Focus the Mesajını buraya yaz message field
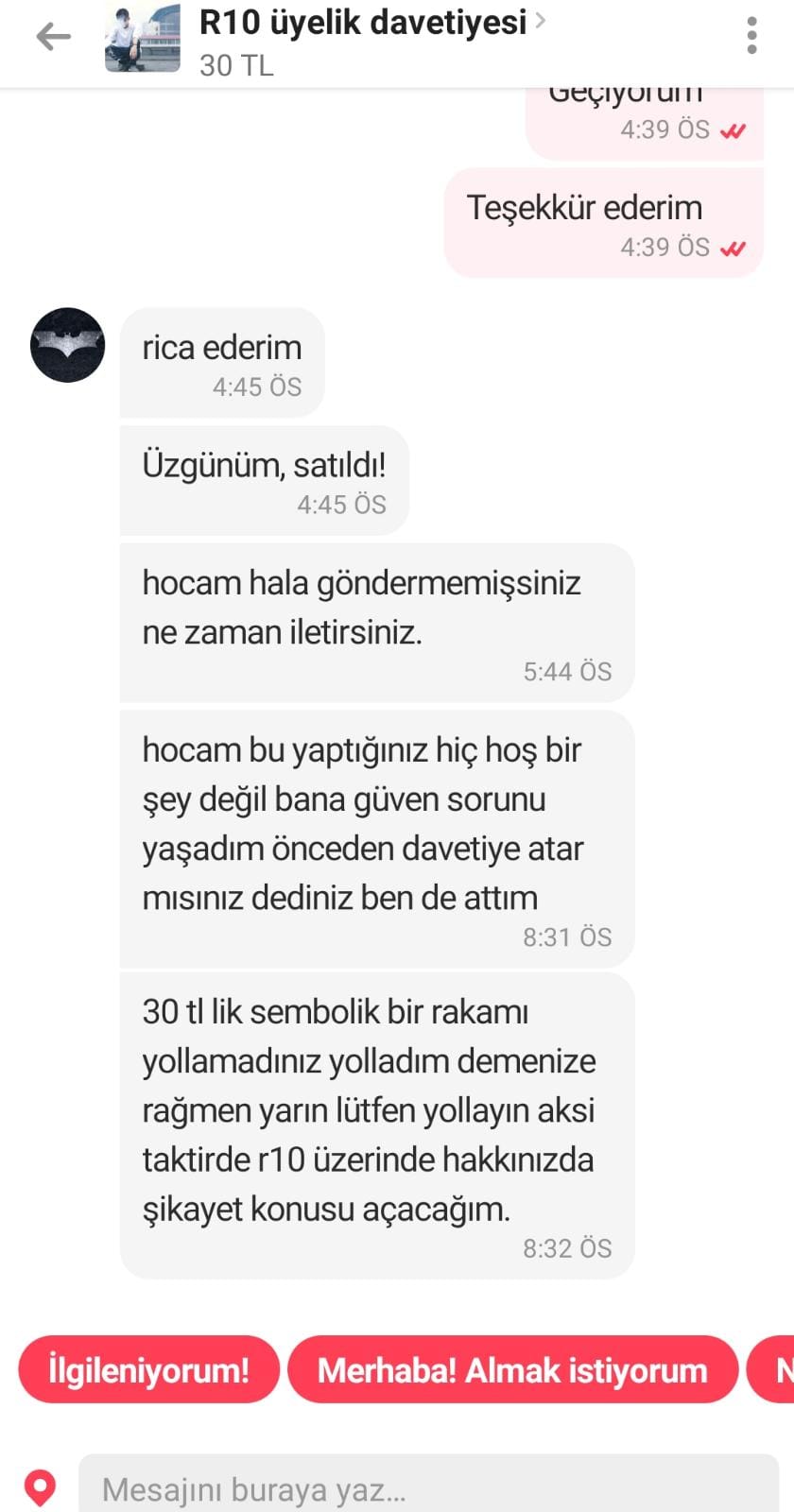 coord(428,1486)
